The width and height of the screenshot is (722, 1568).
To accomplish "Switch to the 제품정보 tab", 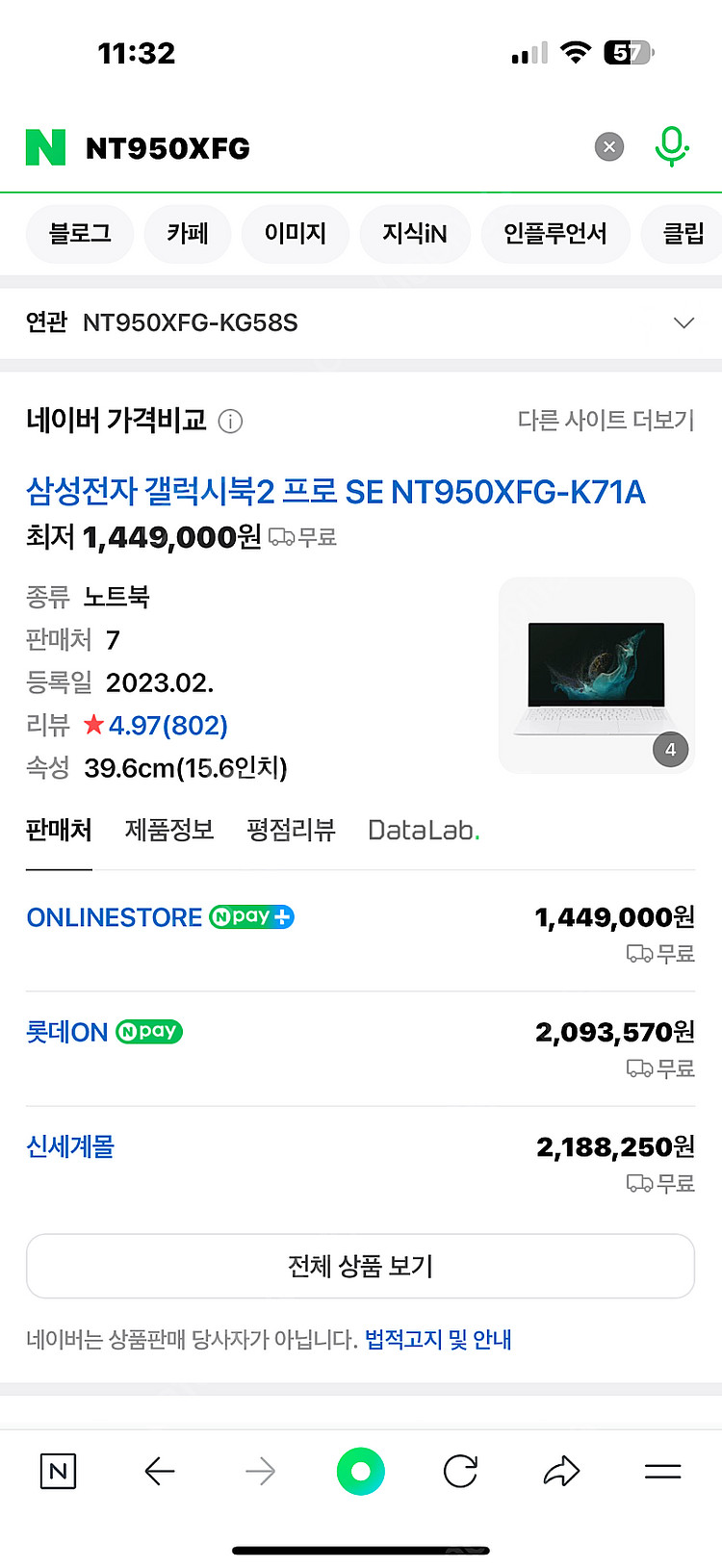I will point(169,830).
